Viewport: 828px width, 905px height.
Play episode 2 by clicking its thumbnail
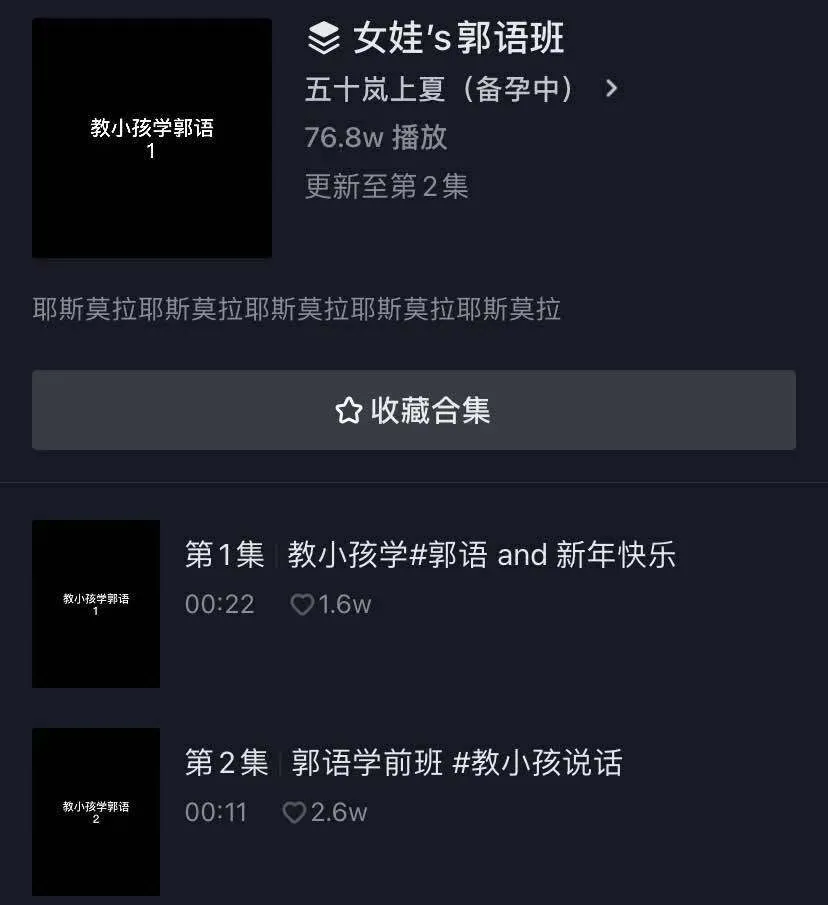pyautogui.click(x=95, y=812)
